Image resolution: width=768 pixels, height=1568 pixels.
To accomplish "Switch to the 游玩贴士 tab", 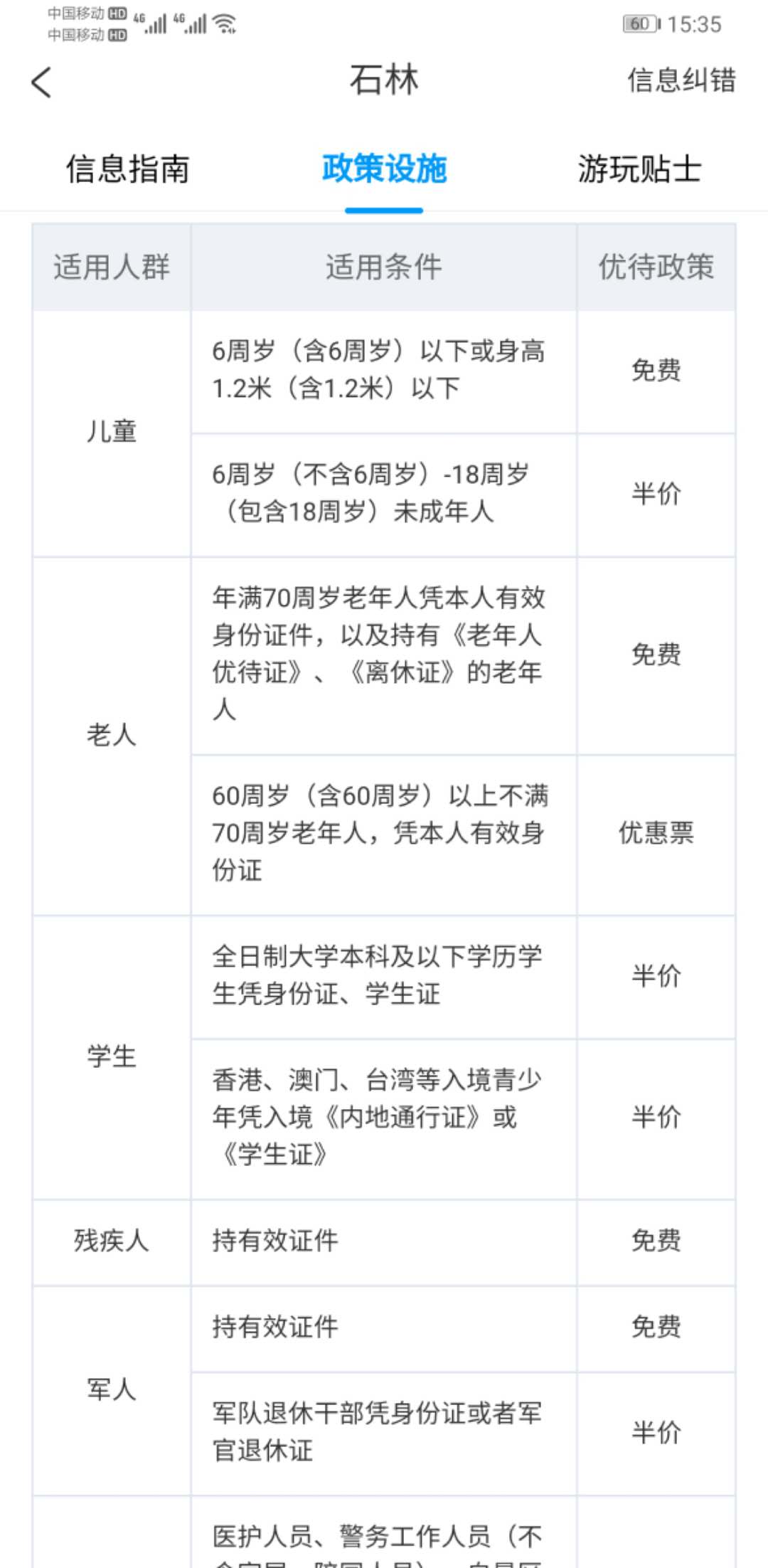I will click(639, 169).
